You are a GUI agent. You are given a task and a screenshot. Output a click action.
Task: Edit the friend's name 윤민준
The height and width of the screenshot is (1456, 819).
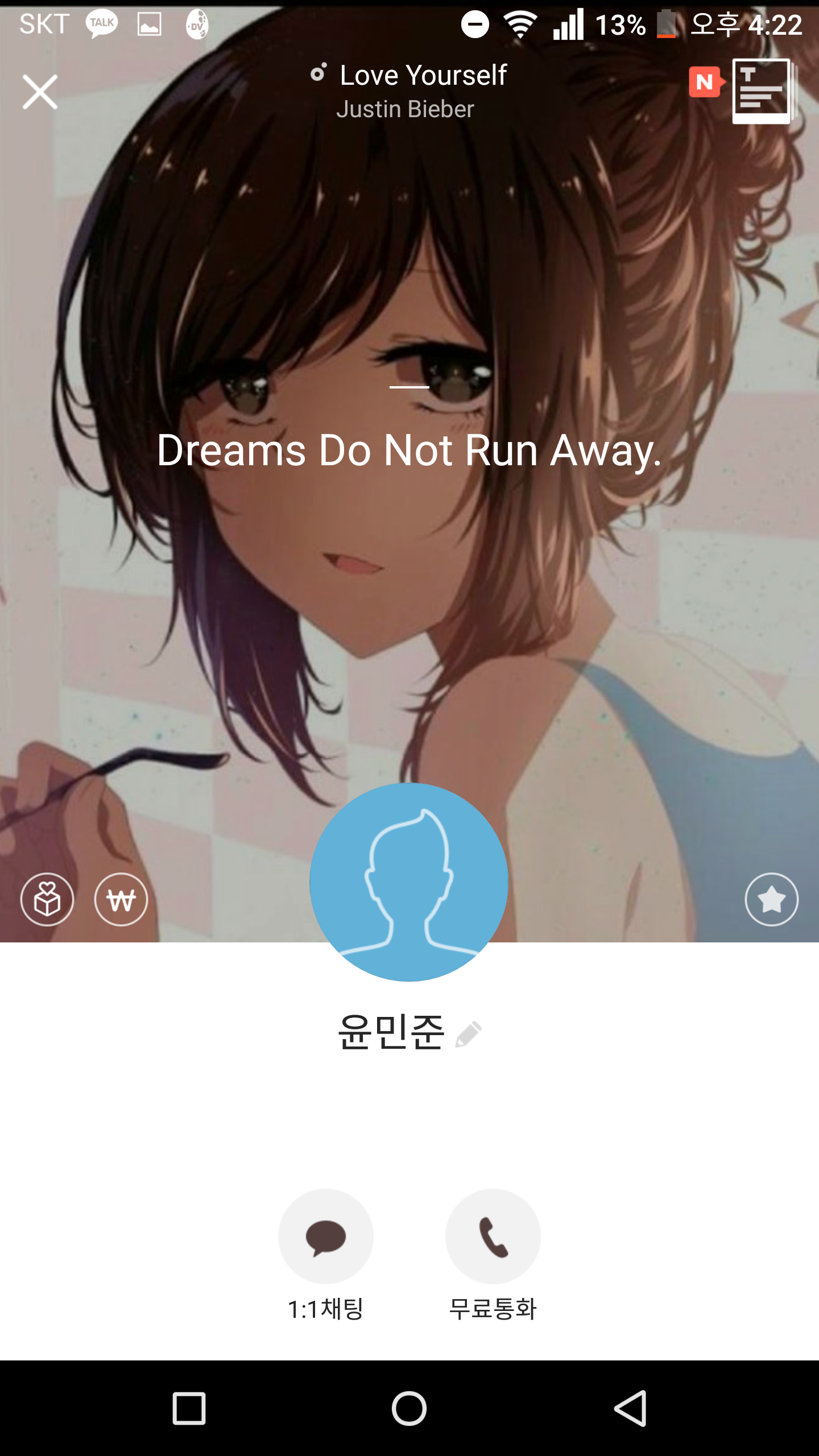(x=469, y=1034)
